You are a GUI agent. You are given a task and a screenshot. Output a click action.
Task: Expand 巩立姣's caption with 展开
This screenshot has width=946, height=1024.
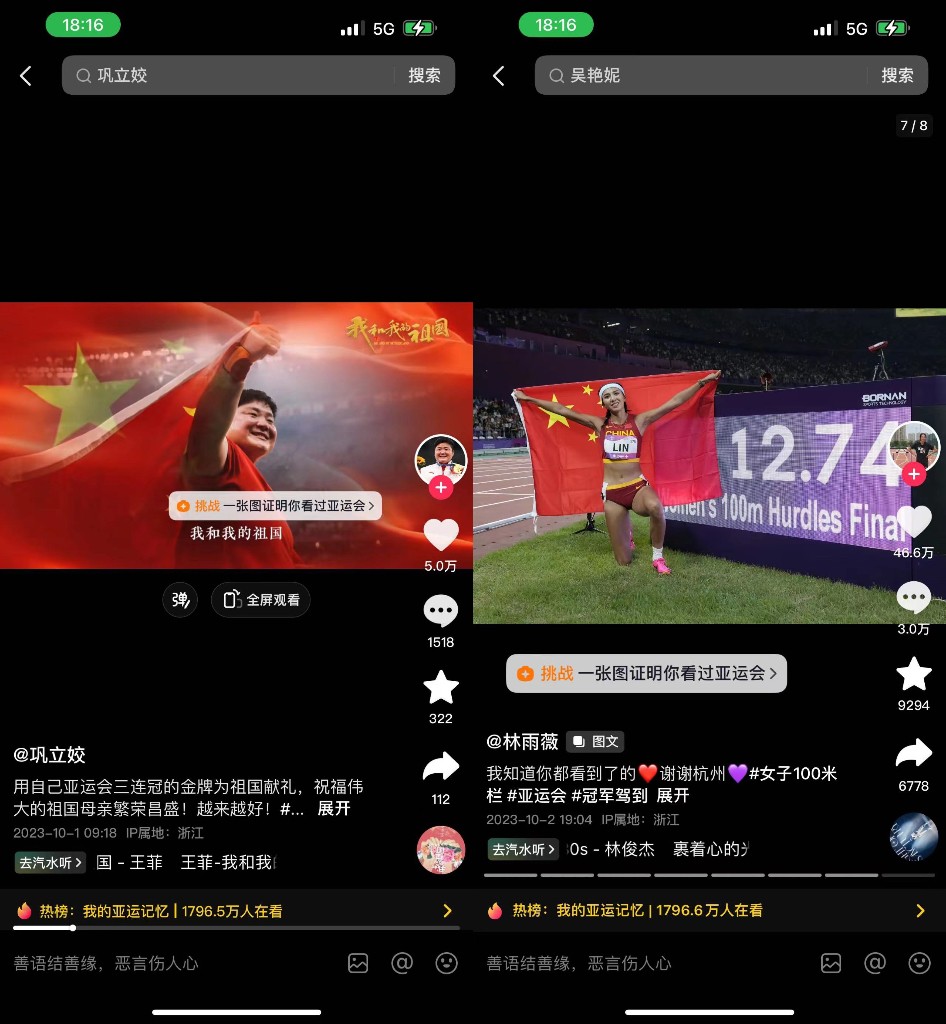coord(334,809)
